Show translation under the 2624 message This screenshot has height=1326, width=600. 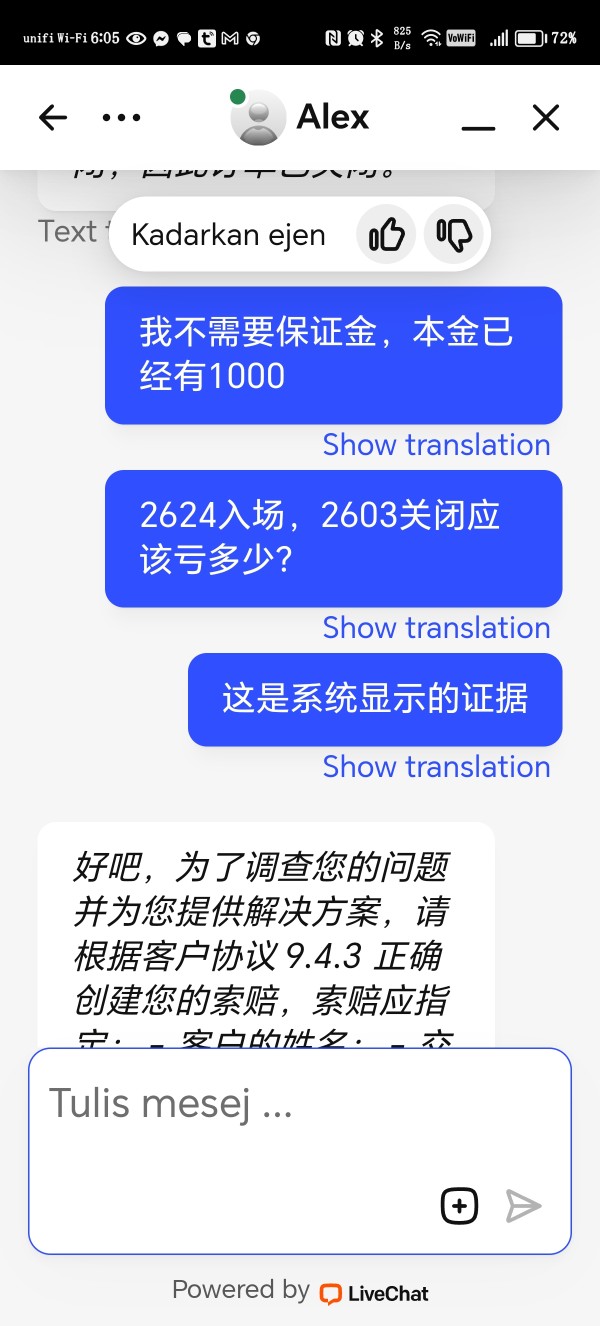tap(436, 628)
